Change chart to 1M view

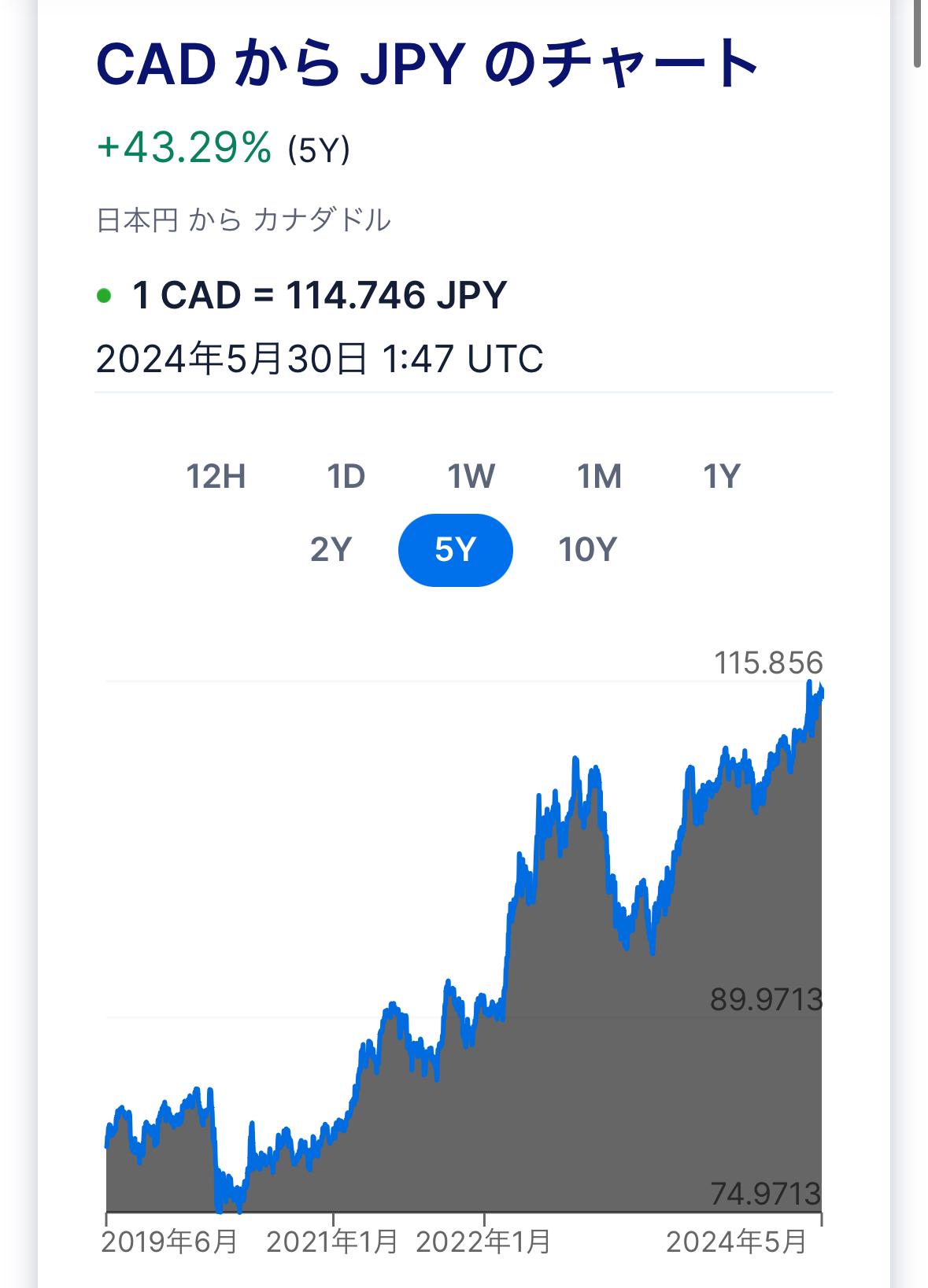599,477
